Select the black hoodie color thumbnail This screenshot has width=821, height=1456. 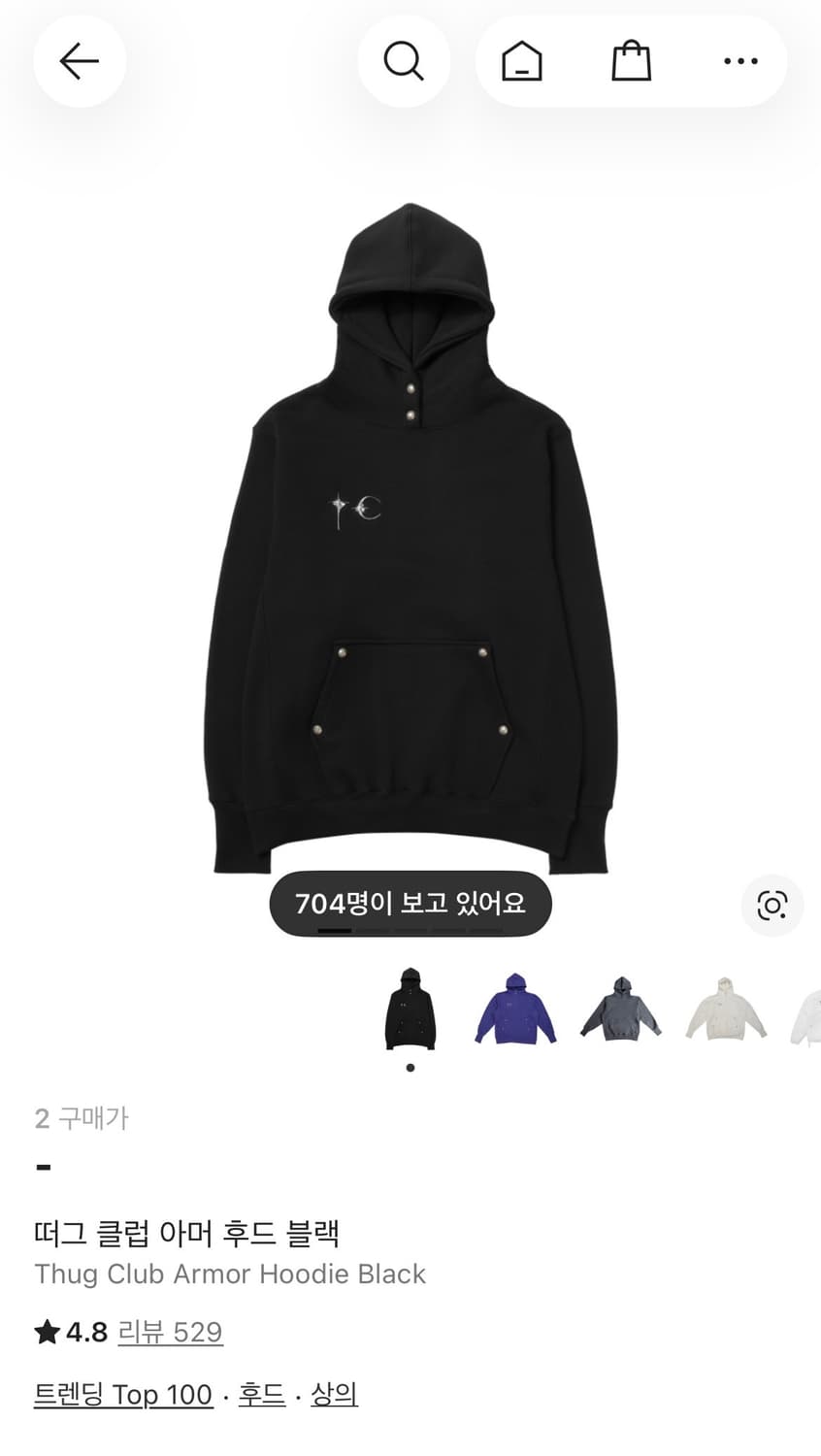410,1009
